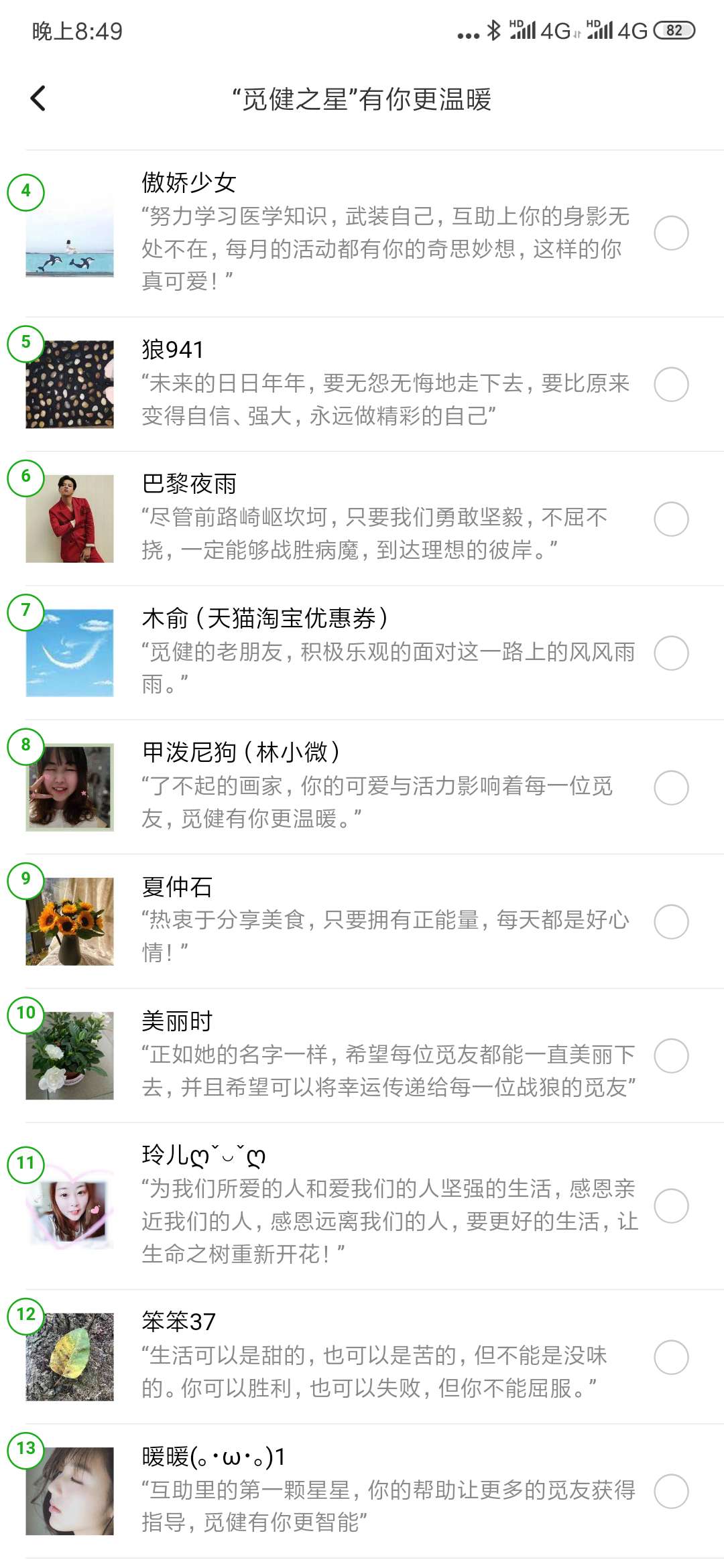
Task: Click the green rank badge 4
Action: (25, 192)
